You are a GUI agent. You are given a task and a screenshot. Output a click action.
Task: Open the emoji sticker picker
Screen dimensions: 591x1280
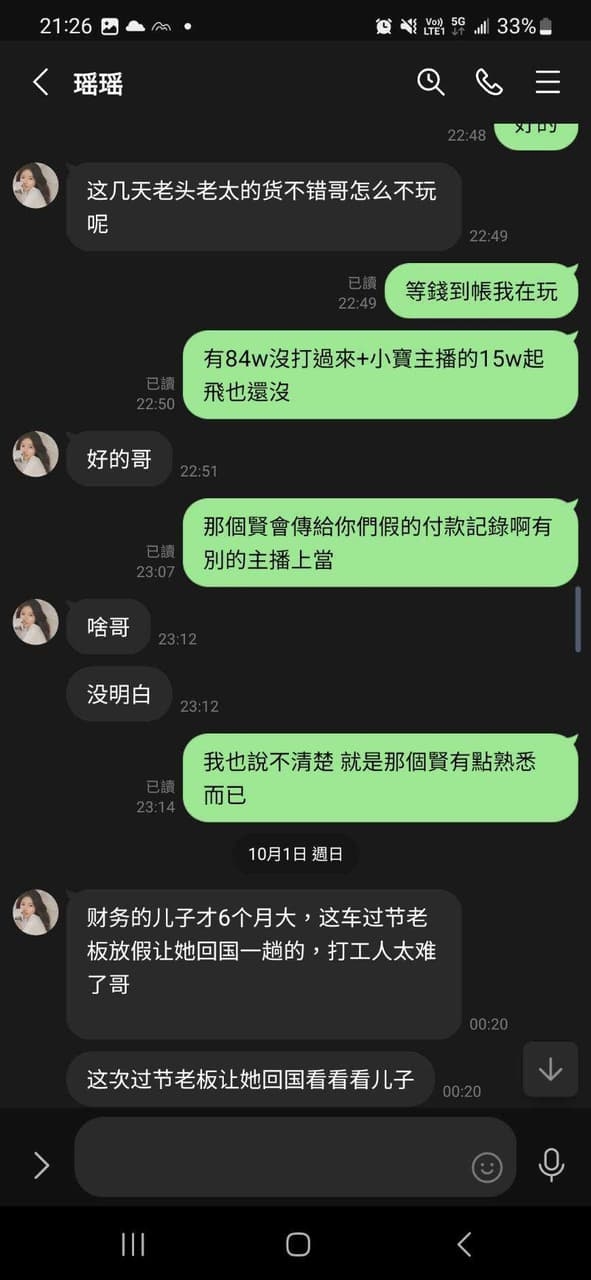coord(487,1167)
